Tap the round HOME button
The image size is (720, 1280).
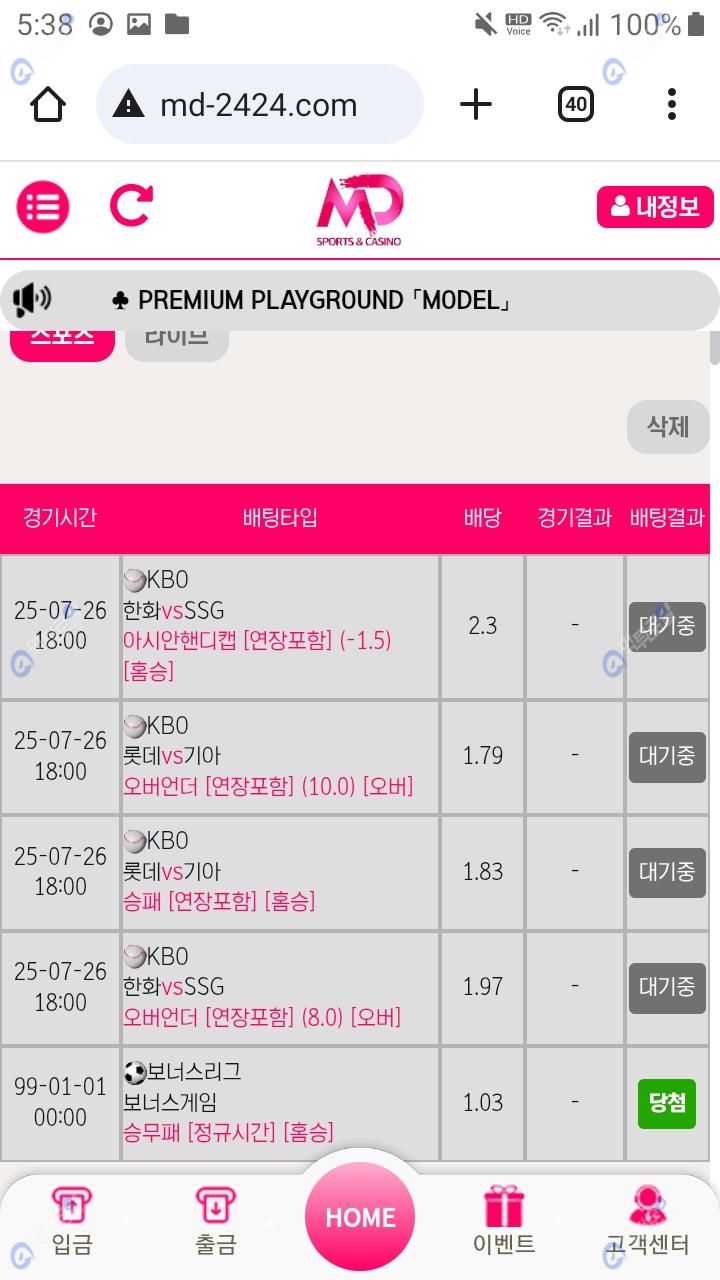coord(360,1216)
